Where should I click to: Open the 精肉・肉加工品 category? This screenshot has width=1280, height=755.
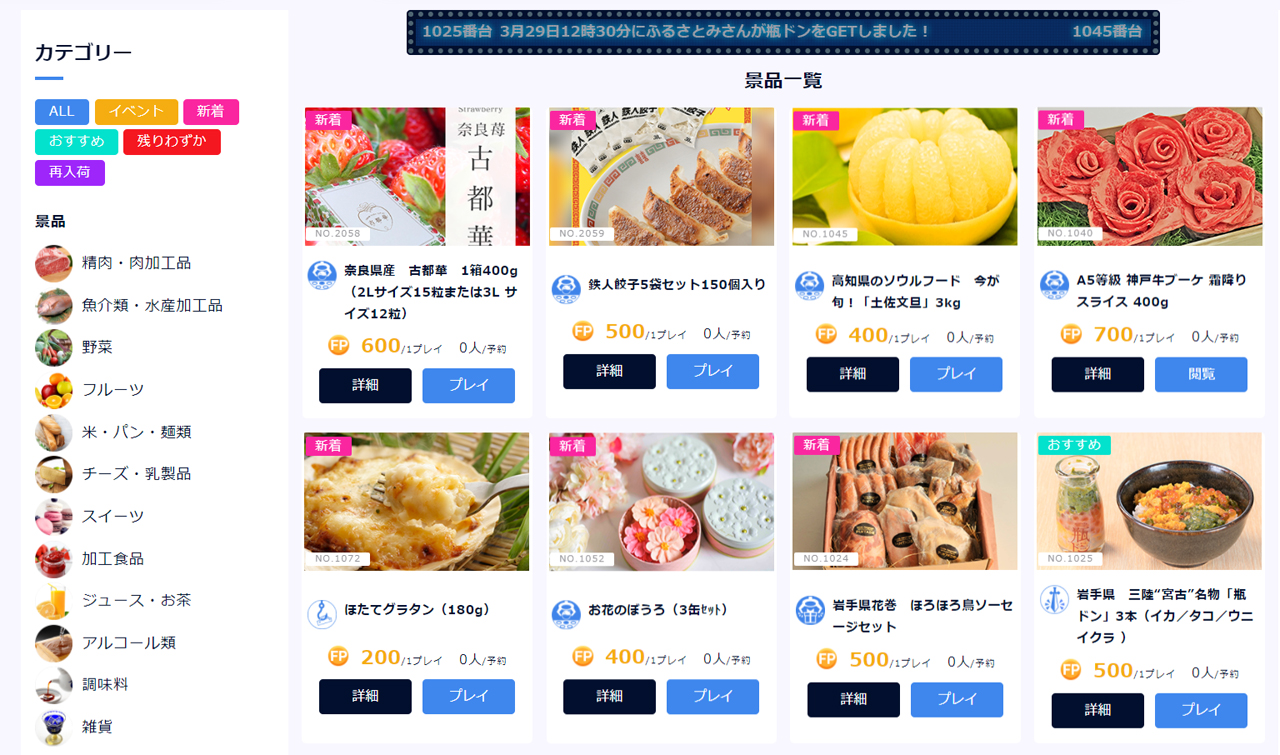click(136, 263)
